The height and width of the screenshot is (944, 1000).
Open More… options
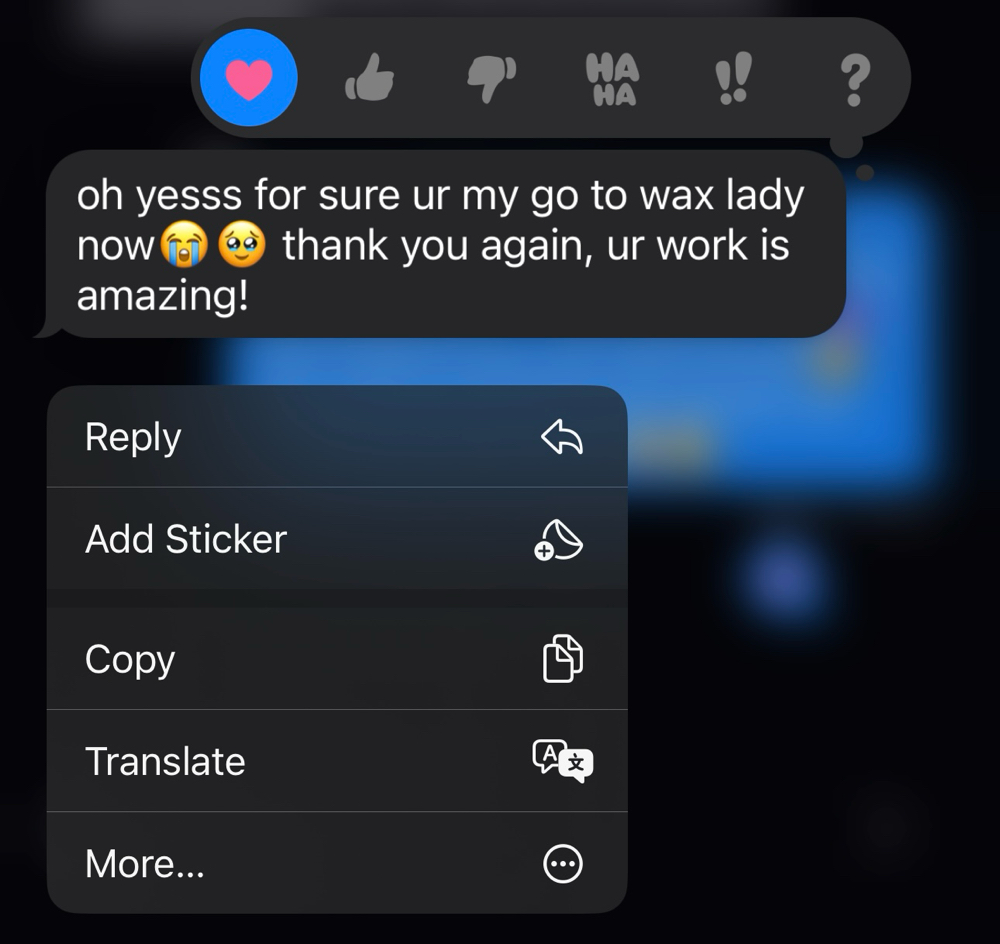pos(337,863)
